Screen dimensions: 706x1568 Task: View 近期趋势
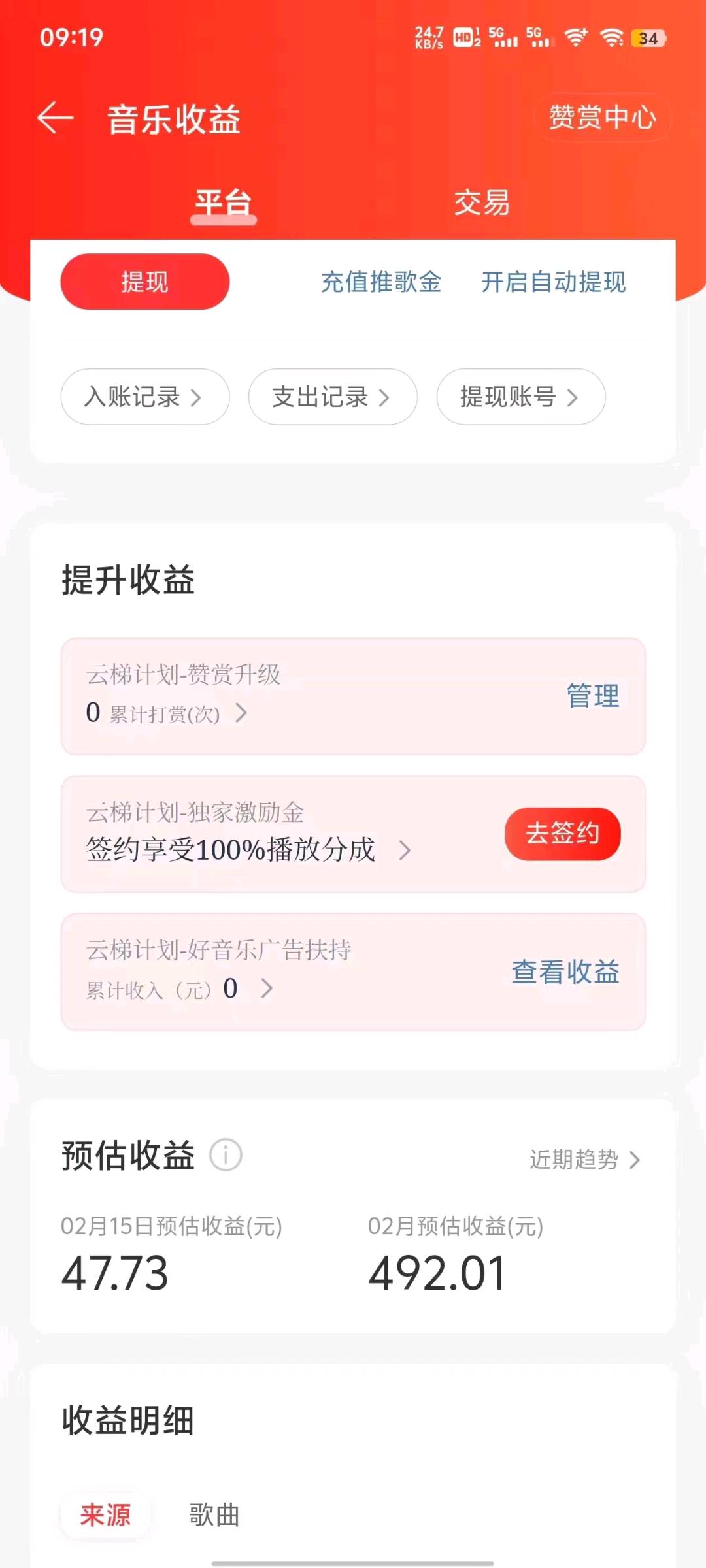pyautogui.click(x=585, y=1160)
